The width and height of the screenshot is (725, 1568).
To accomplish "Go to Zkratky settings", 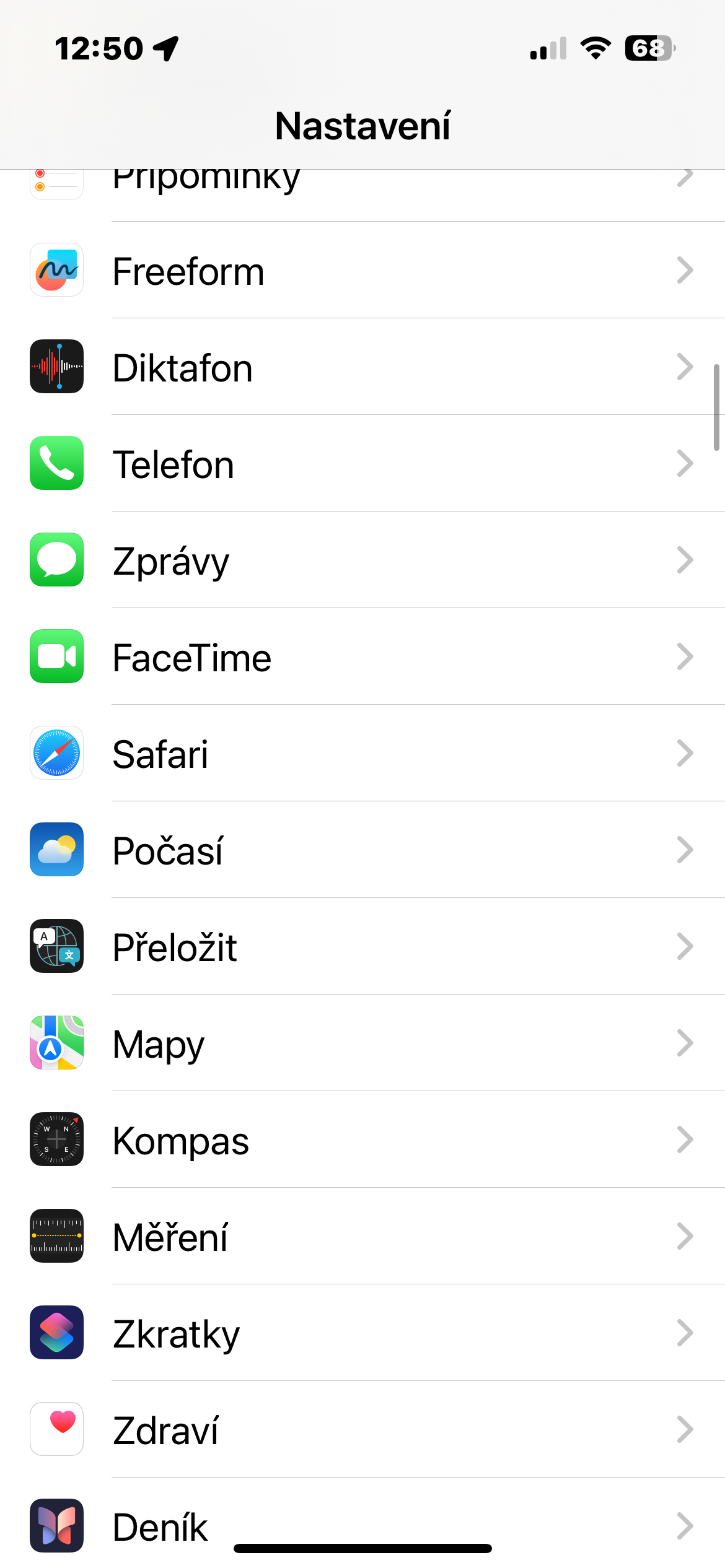I will (x=362, y=1333).
